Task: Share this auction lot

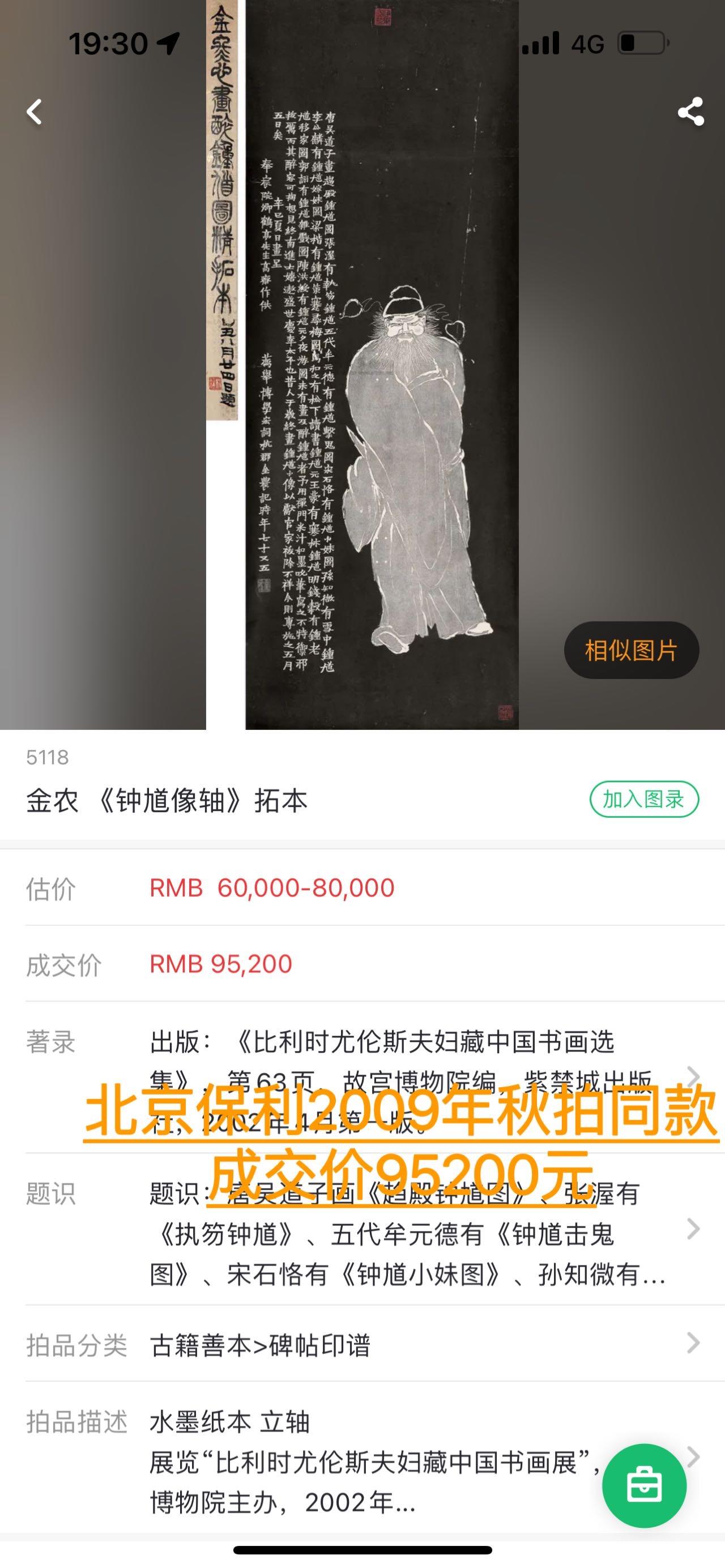Action: point(690,112)
